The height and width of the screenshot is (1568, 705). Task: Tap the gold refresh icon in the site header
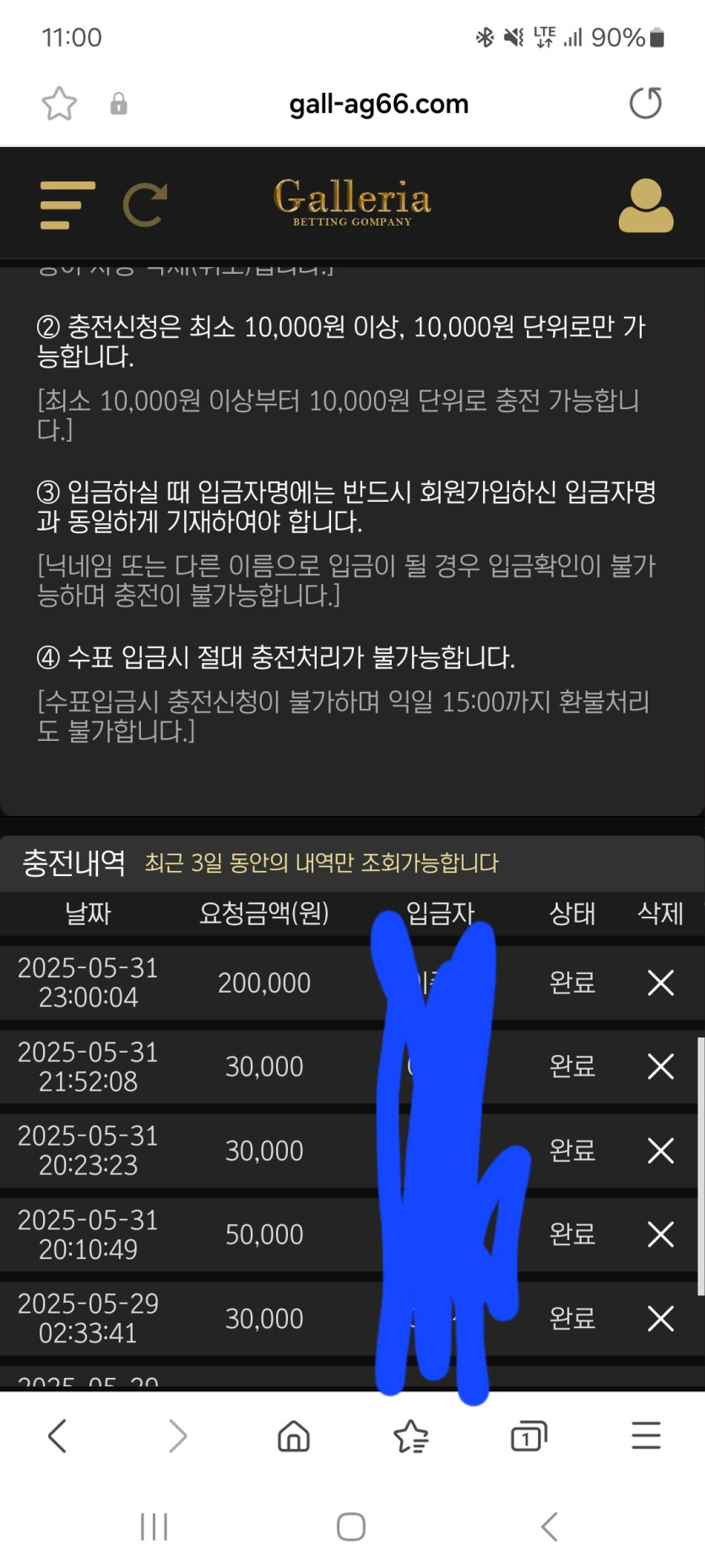pyautogui.click(x=145, y=204)
